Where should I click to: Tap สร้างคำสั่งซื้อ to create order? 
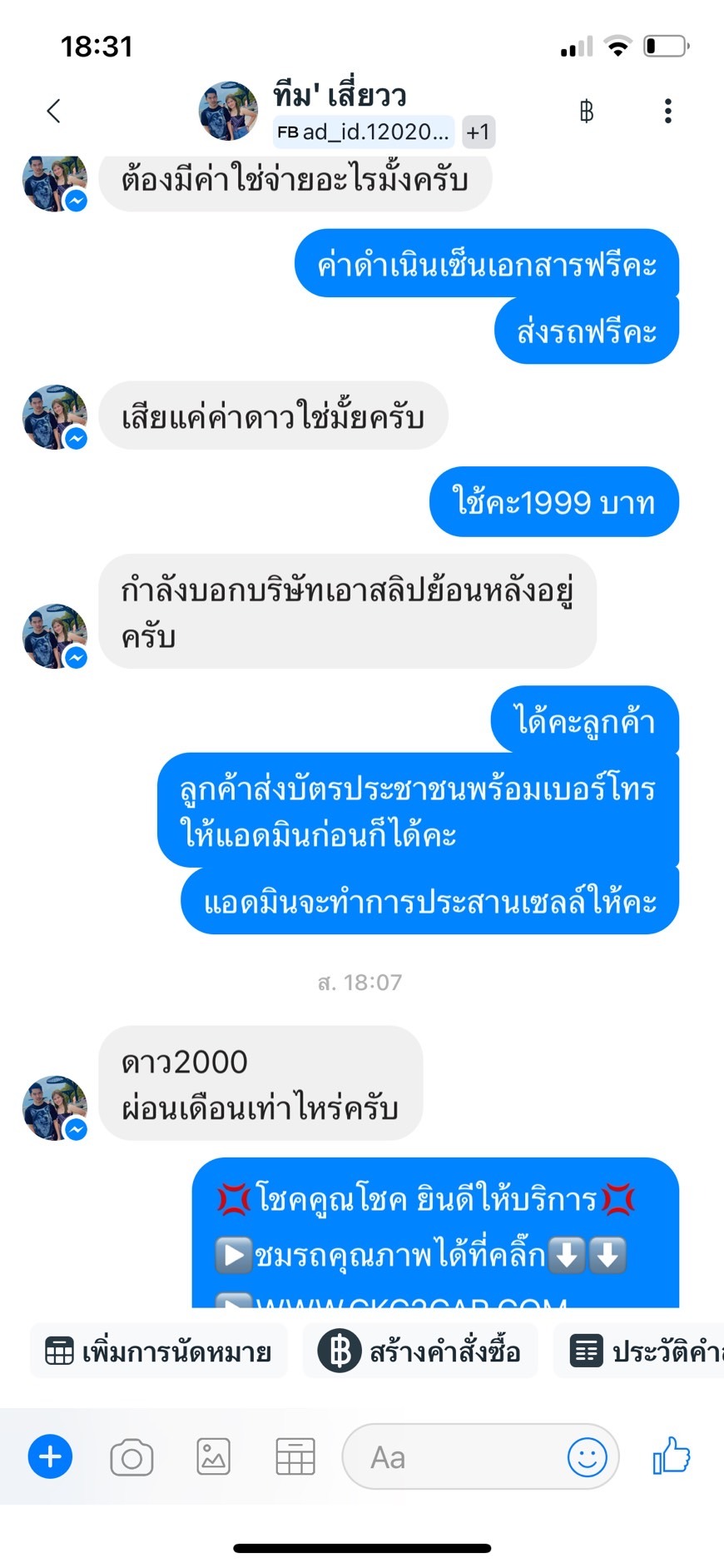click(x=420, y=1351)
